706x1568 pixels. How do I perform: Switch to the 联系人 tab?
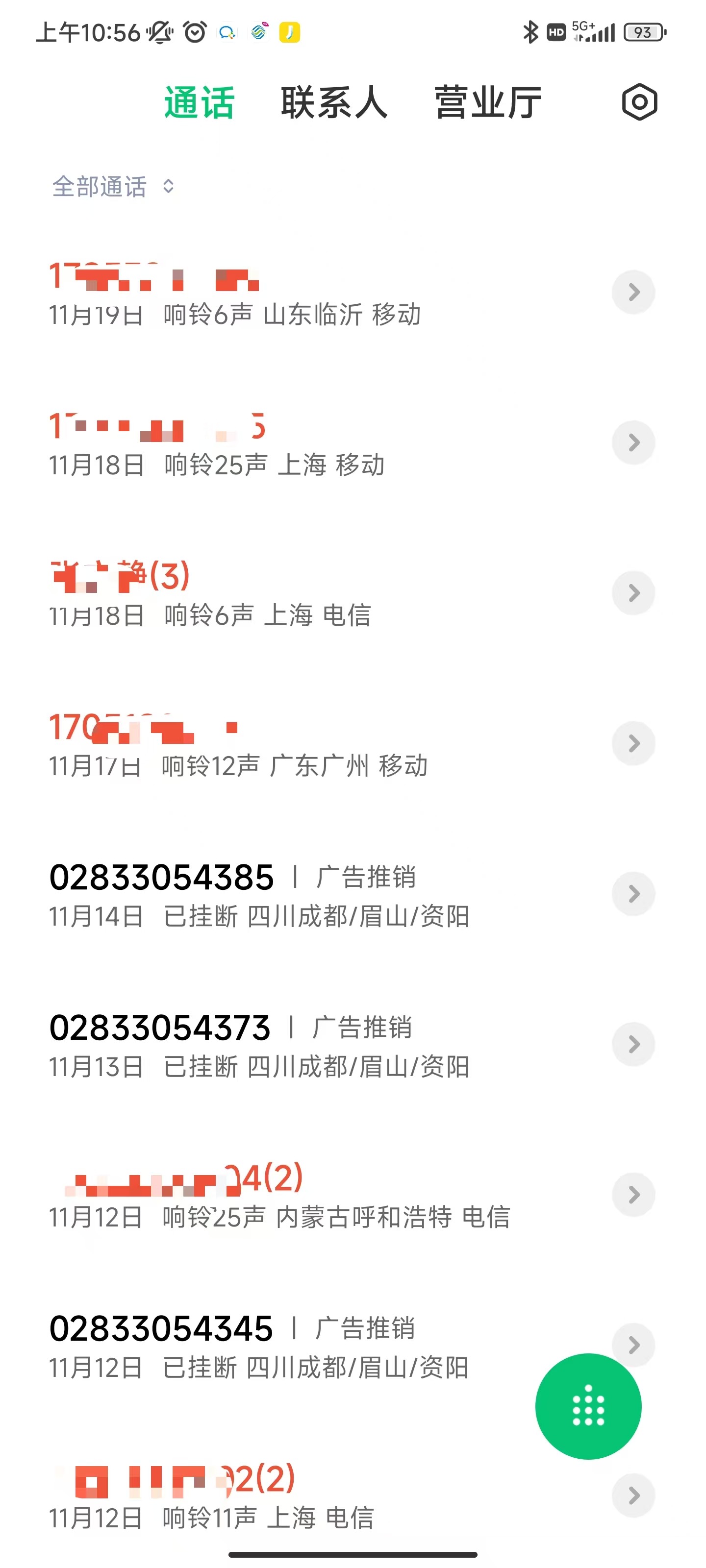tap(334, 102)
